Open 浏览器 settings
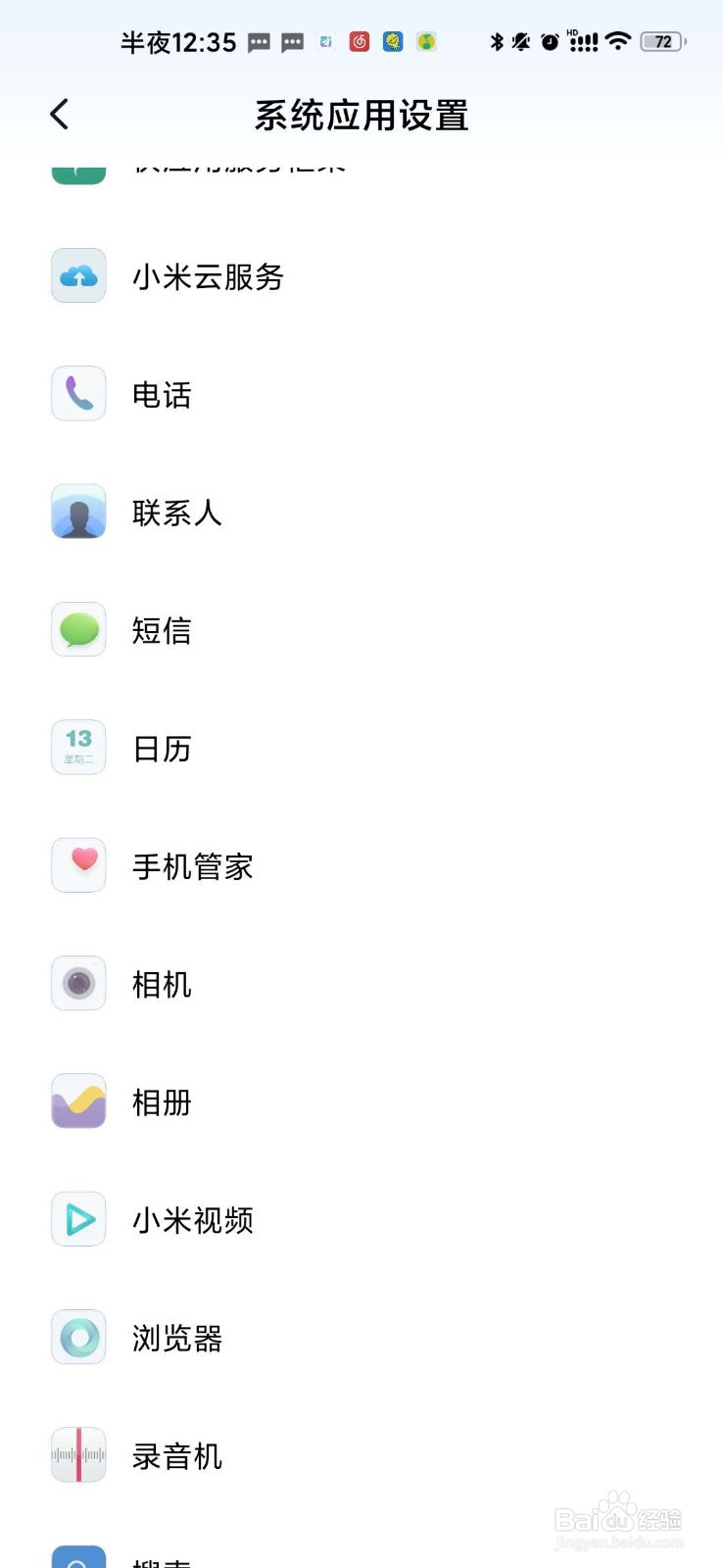Screen dimensions: 723x1568 pos(361,1338)
